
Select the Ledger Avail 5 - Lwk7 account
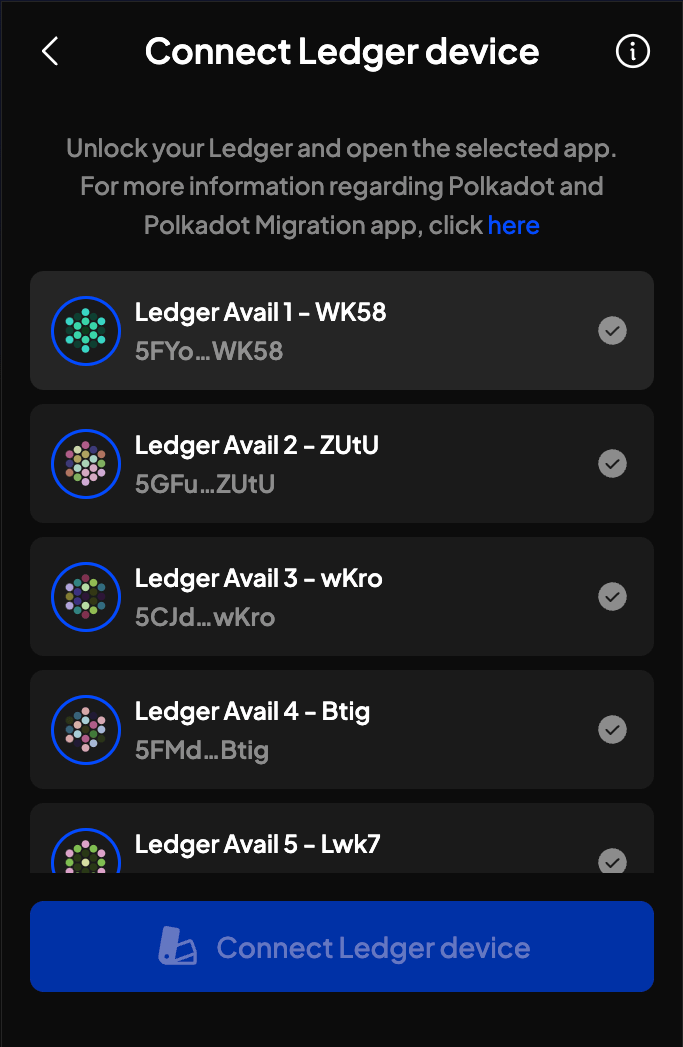(x=341, y=845)
